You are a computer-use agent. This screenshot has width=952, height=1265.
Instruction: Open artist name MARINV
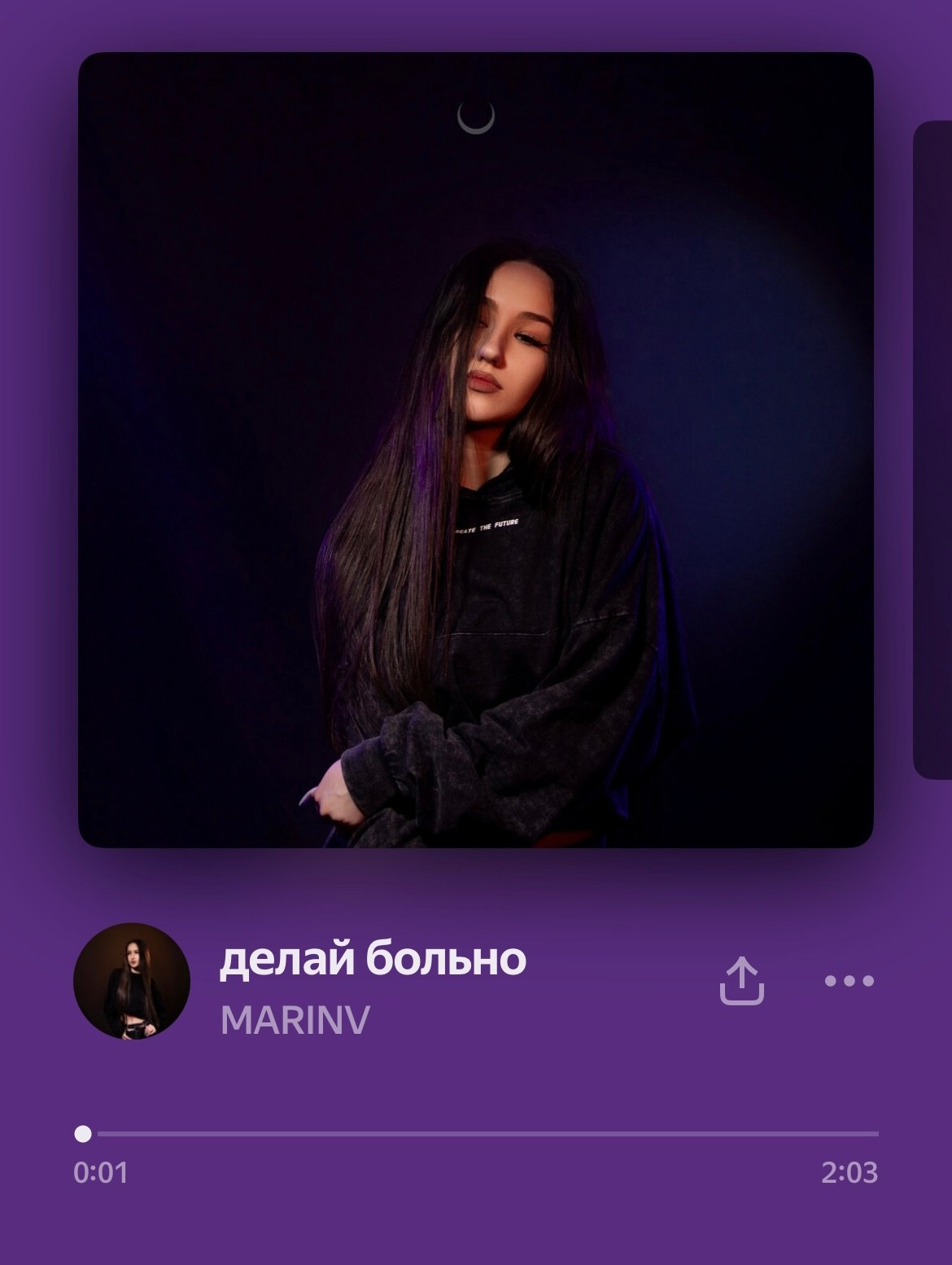[x=295, y=1019]
